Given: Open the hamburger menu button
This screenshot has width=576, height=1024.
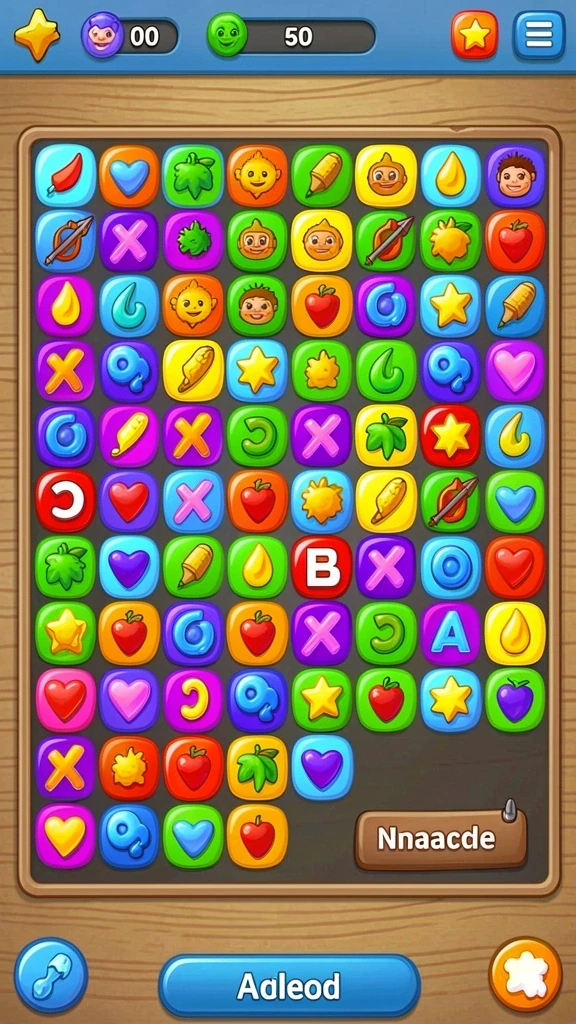Looking at the screenshot, I should point(539,35).
